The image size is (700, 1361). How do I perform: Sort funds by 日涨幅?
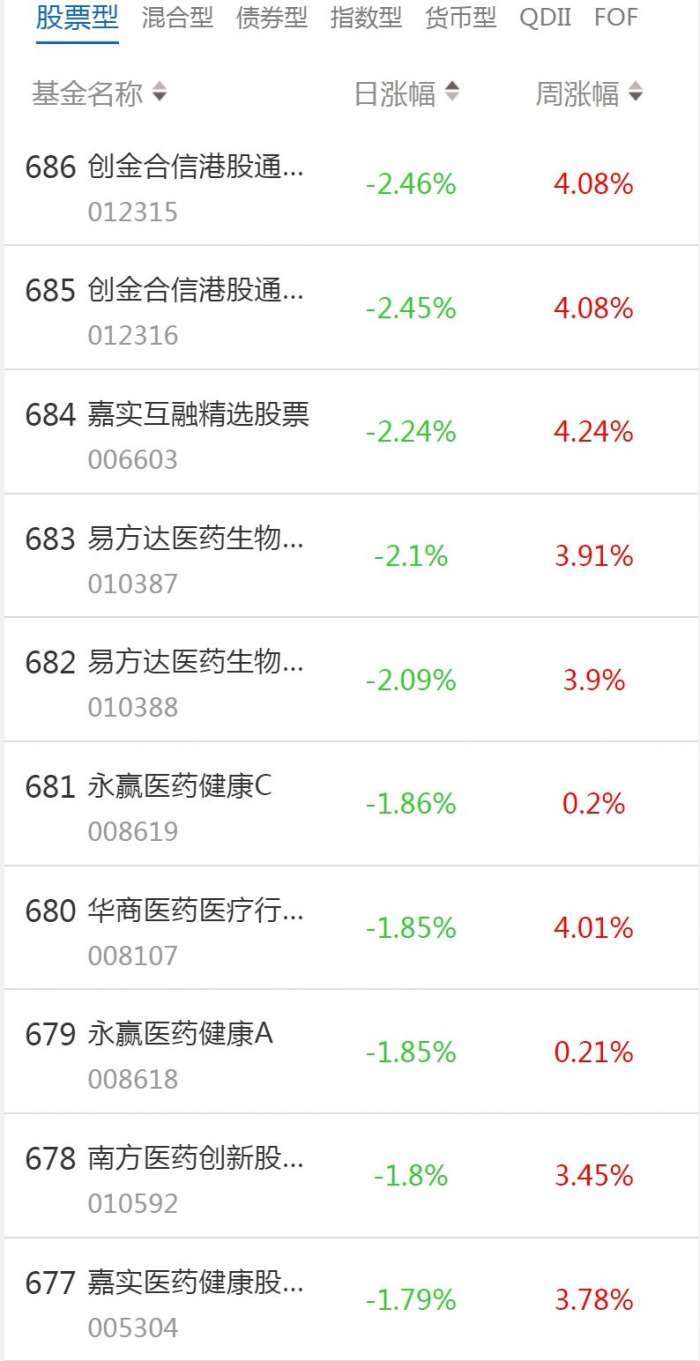[406, 94]
